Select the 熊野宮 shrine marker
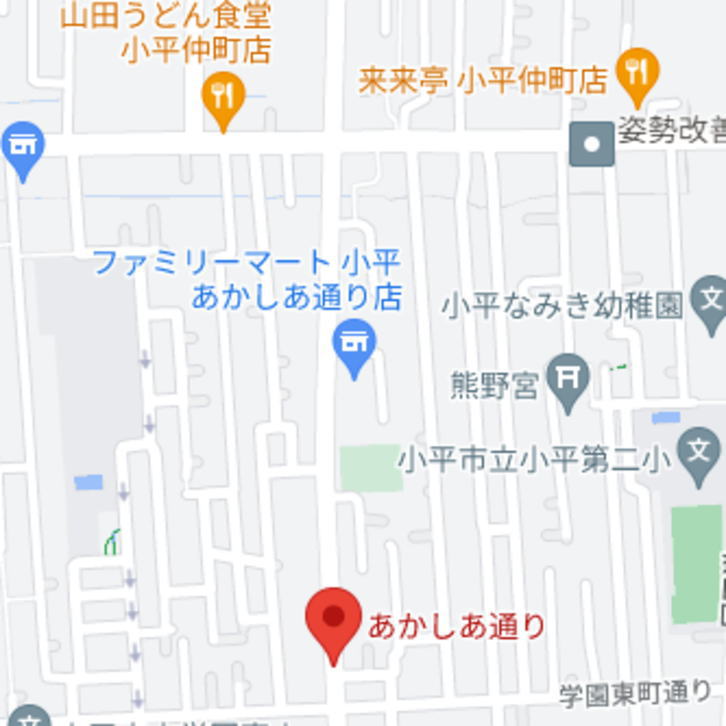The width and height of the screenshot is (726, 726). pos(570,379)
